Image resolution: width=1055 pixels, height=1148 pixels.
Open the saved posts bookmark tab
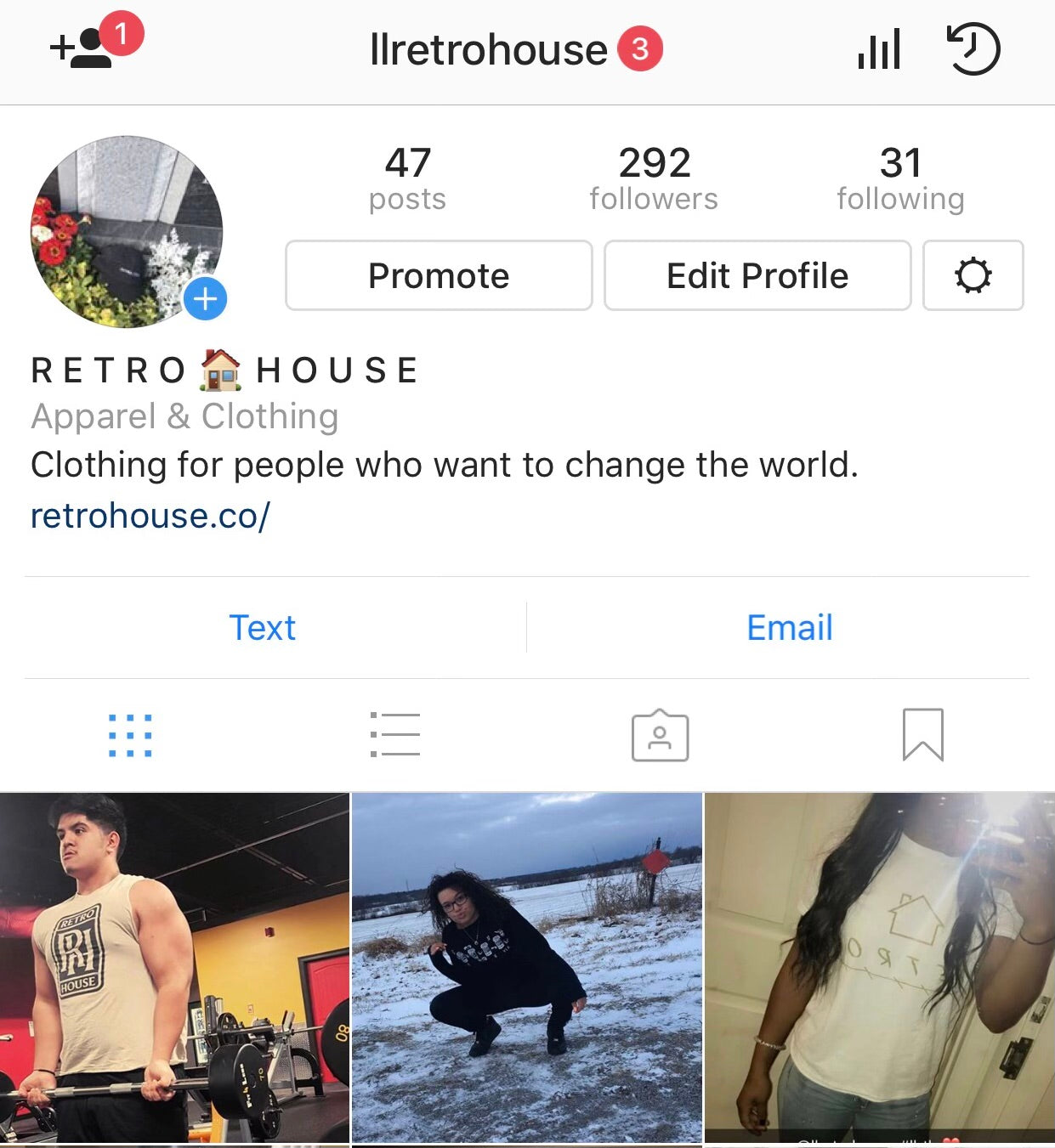(922, 735)
